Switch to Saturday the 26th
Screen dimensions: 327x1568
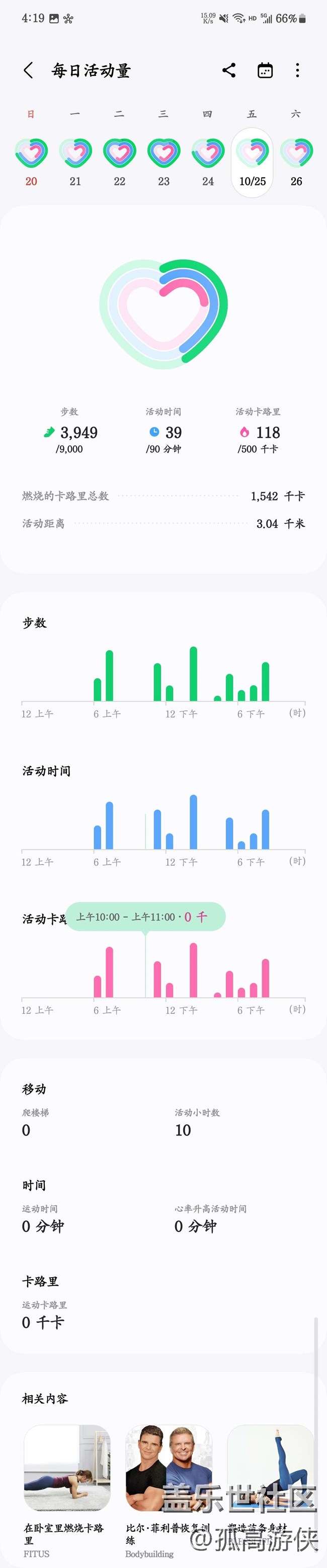(296, 161)
